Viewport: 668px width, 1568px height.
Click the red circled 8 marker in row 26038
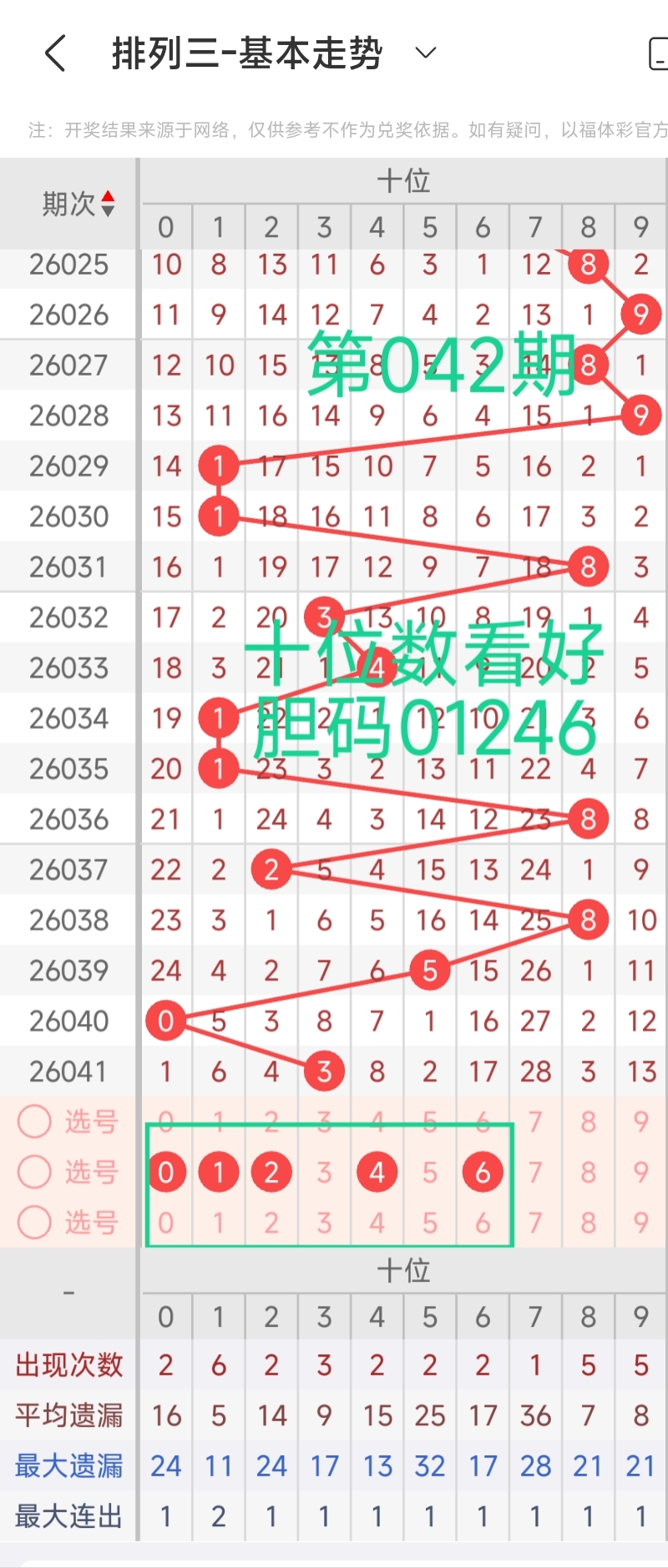pos(588,920)
